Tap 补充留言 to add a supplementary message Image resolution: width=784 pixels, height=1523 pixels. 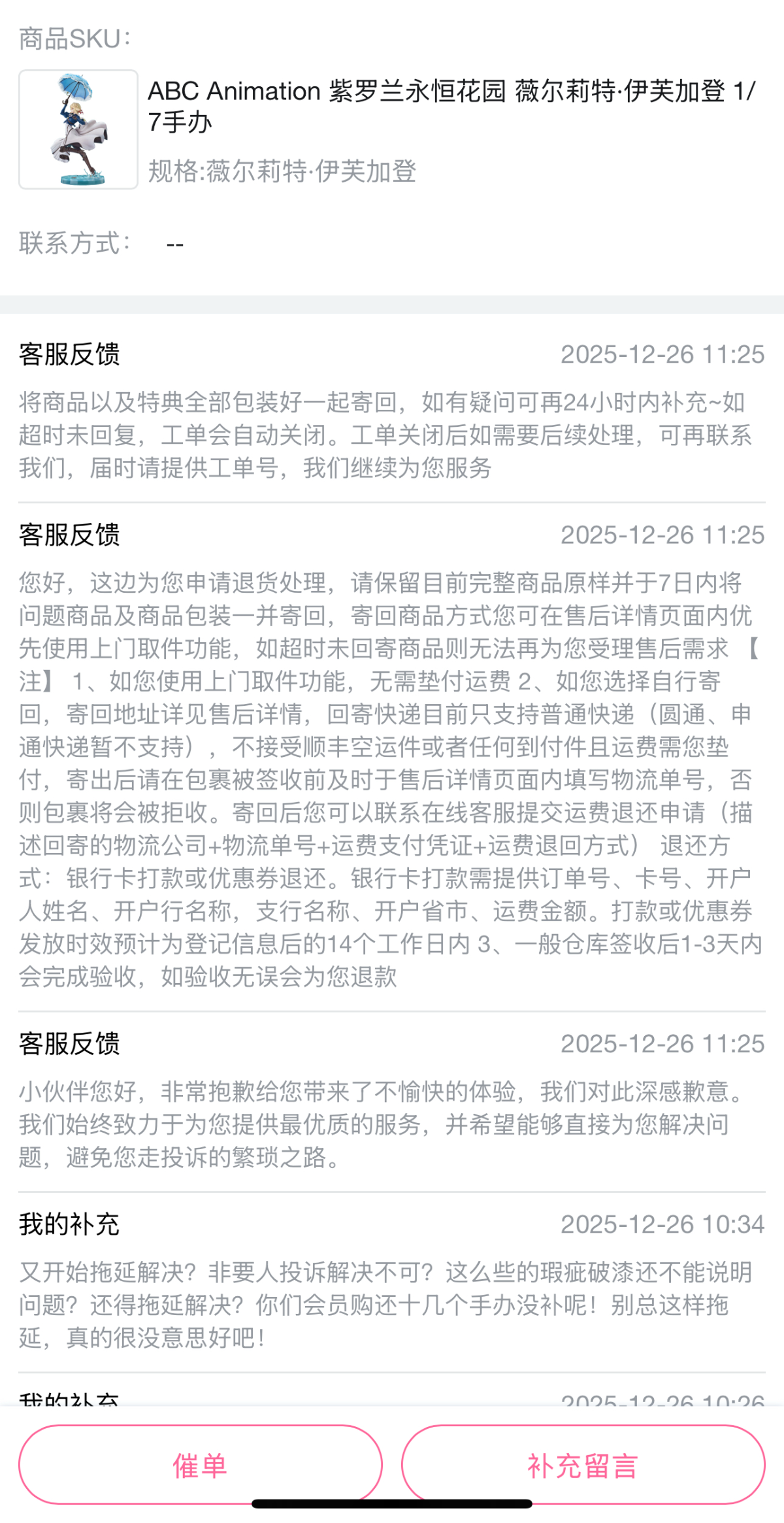[x=583, y=1465]
